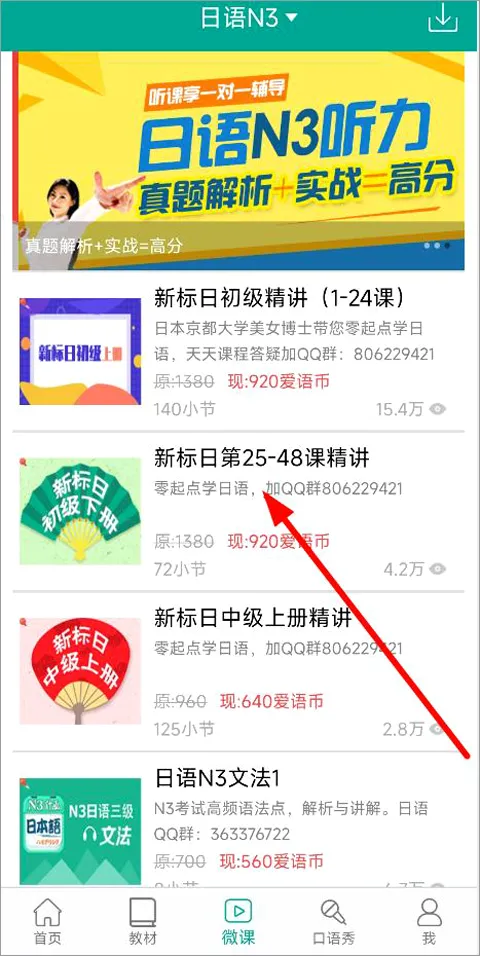Open the 我 profile tab
This screenshot has width=480, height=956.
429,921
